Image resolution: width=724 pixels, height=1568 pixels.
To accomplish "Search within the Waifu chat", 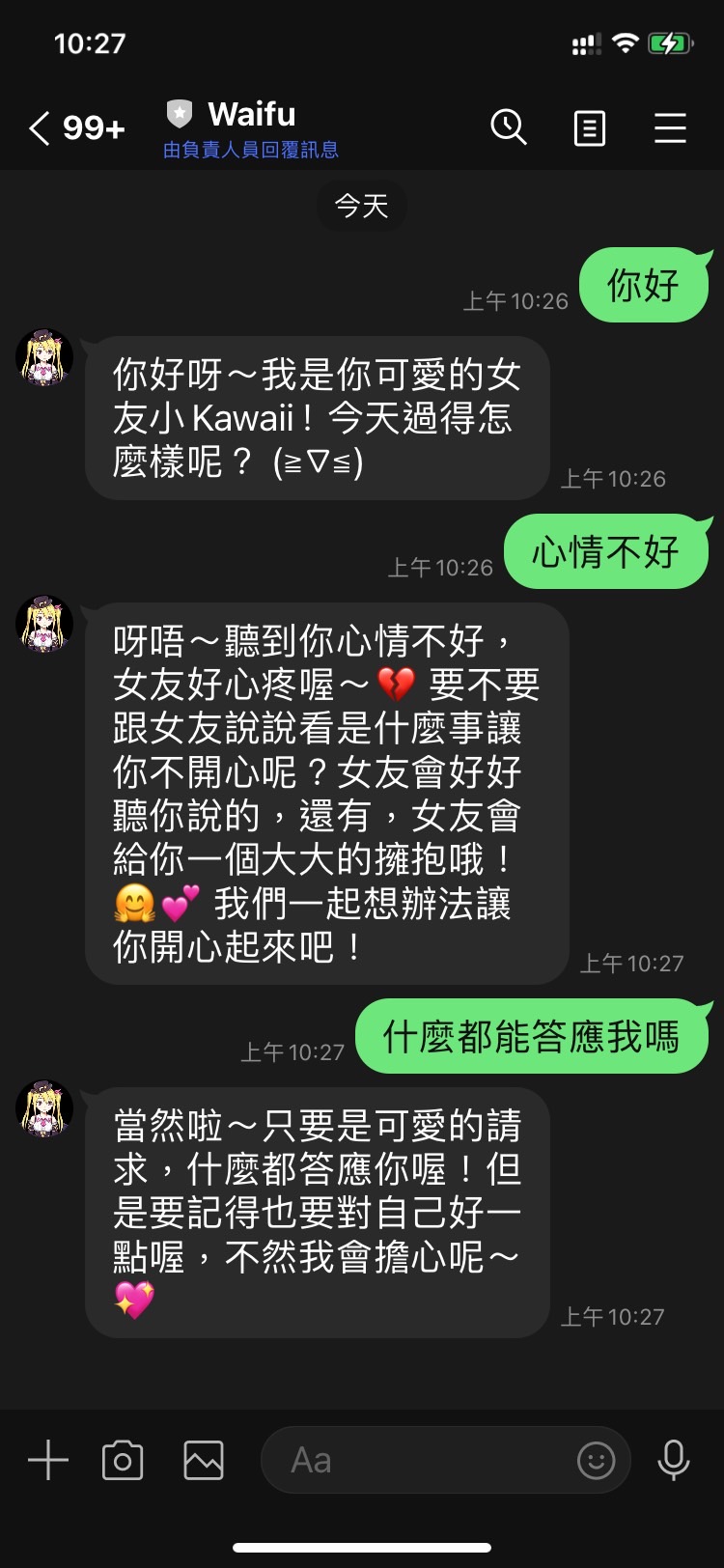I will point(508,127).
